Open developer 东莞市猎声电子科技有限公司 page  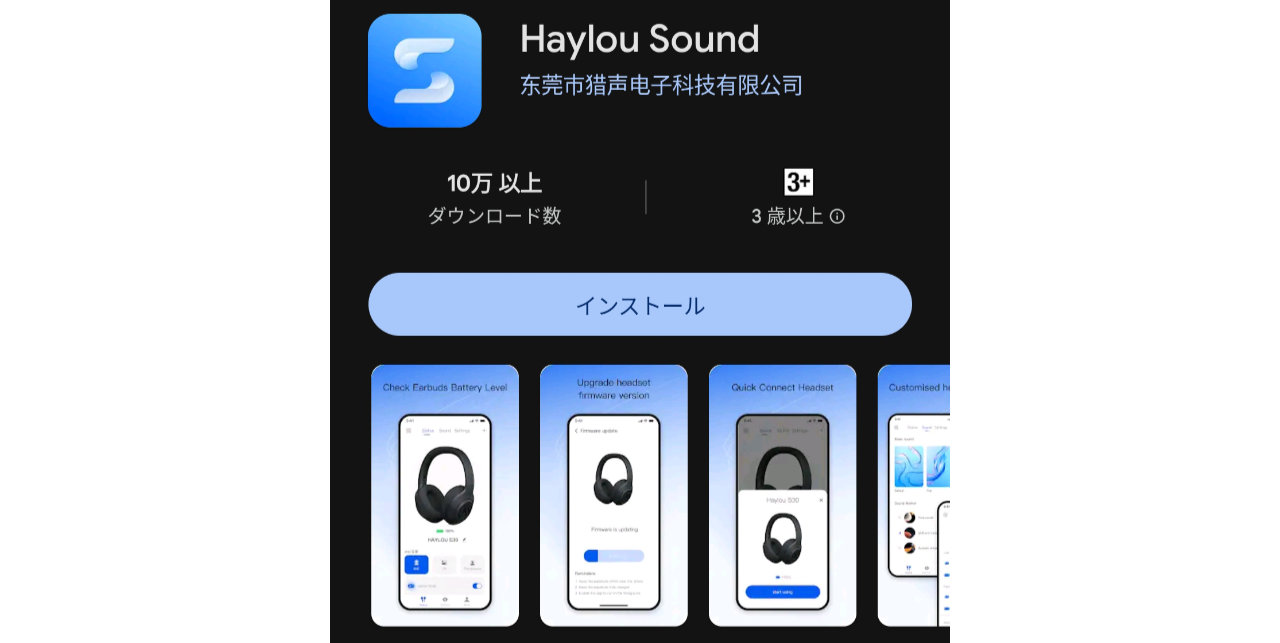click(661, 85)
